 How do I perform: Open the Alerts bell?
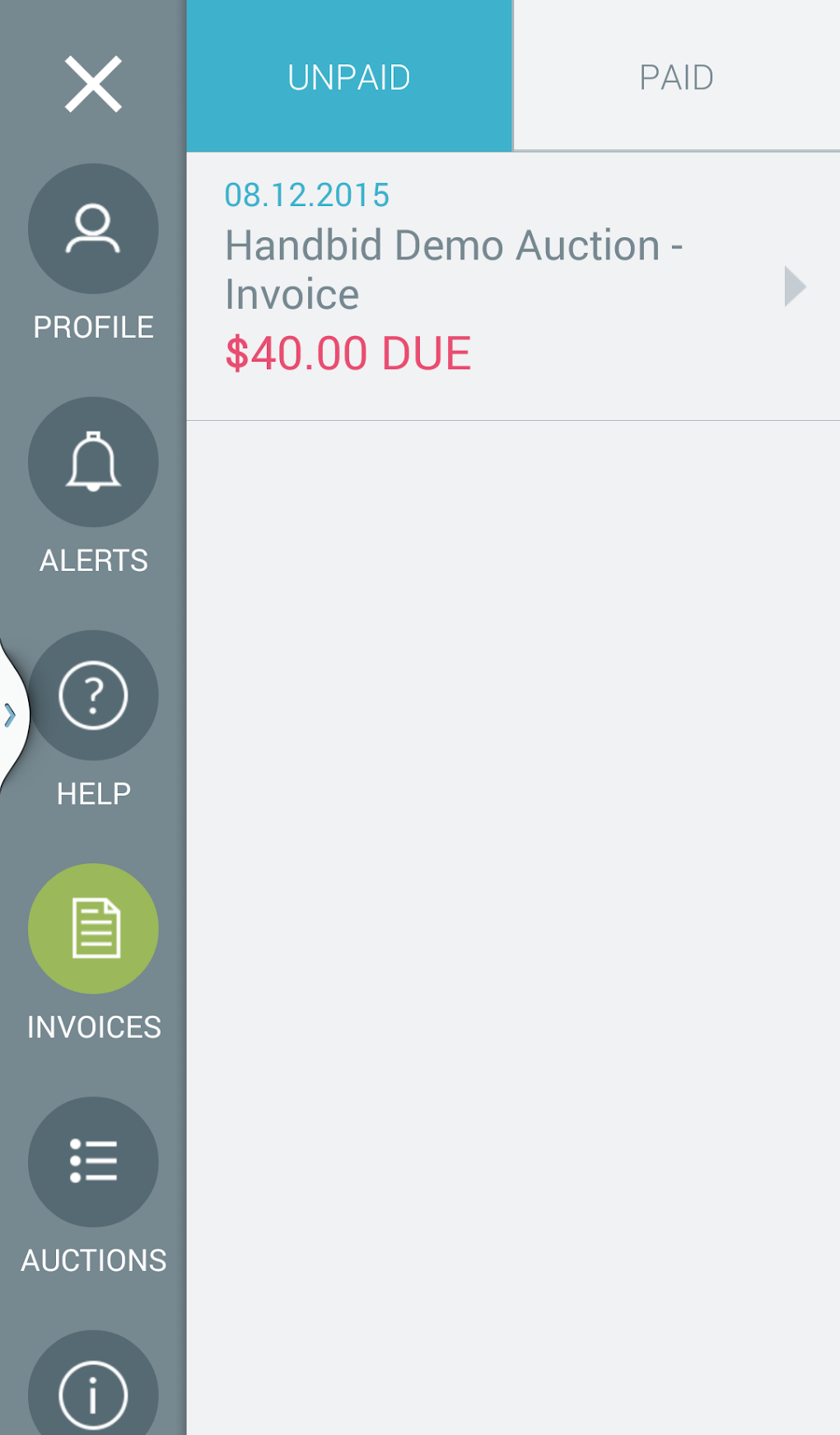point(93,462)
